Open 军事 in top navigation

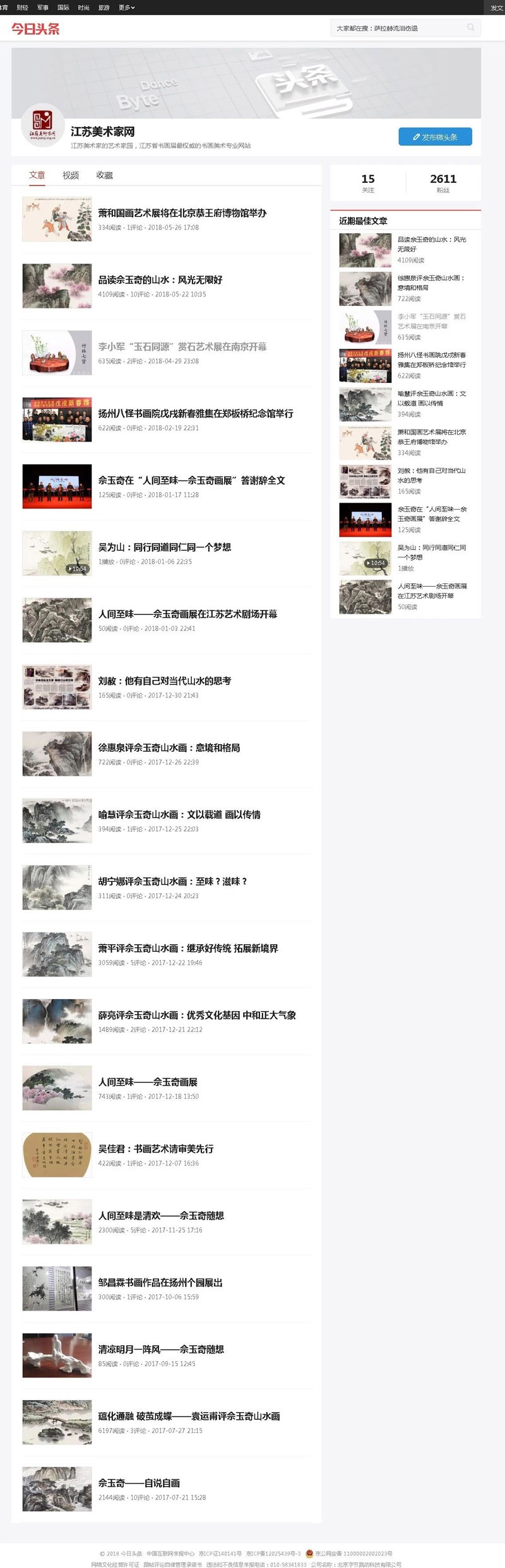point(43,8)
